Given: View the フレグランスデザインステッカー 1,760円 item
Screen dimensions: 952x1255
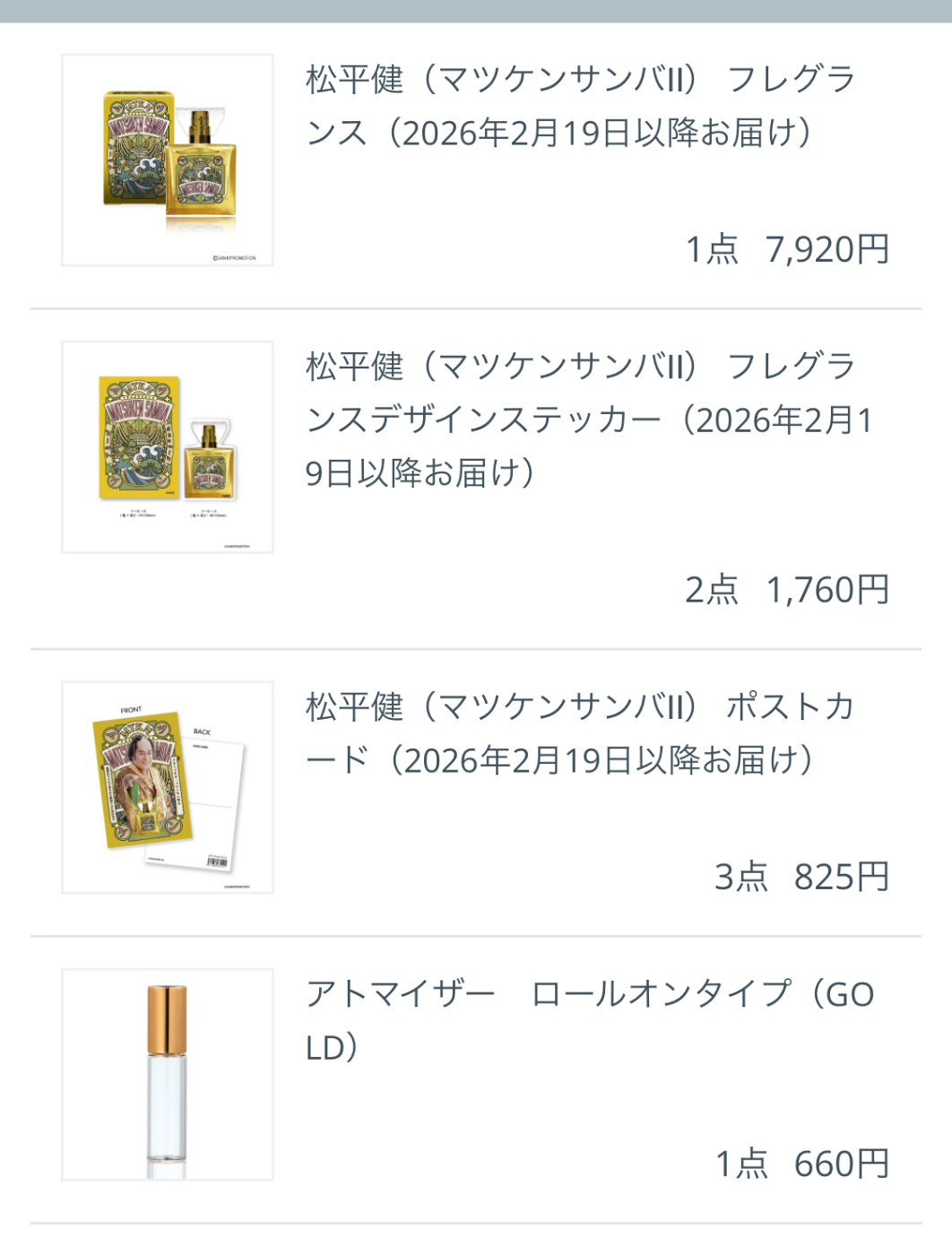Looking at the screenshot, I should point(589,419).
